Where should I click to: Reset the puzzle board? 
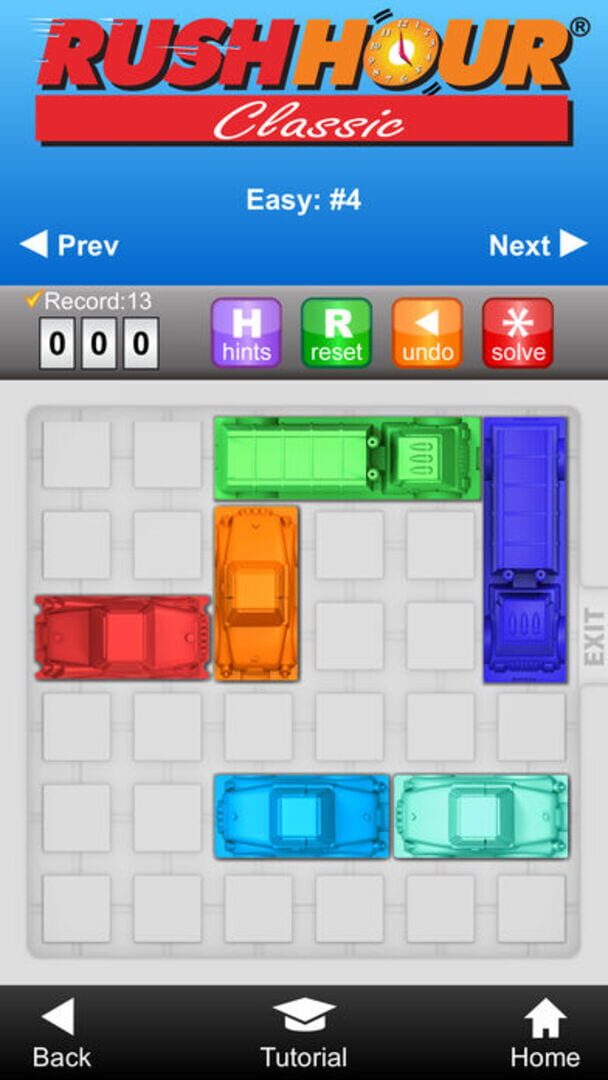coord(337,333)
